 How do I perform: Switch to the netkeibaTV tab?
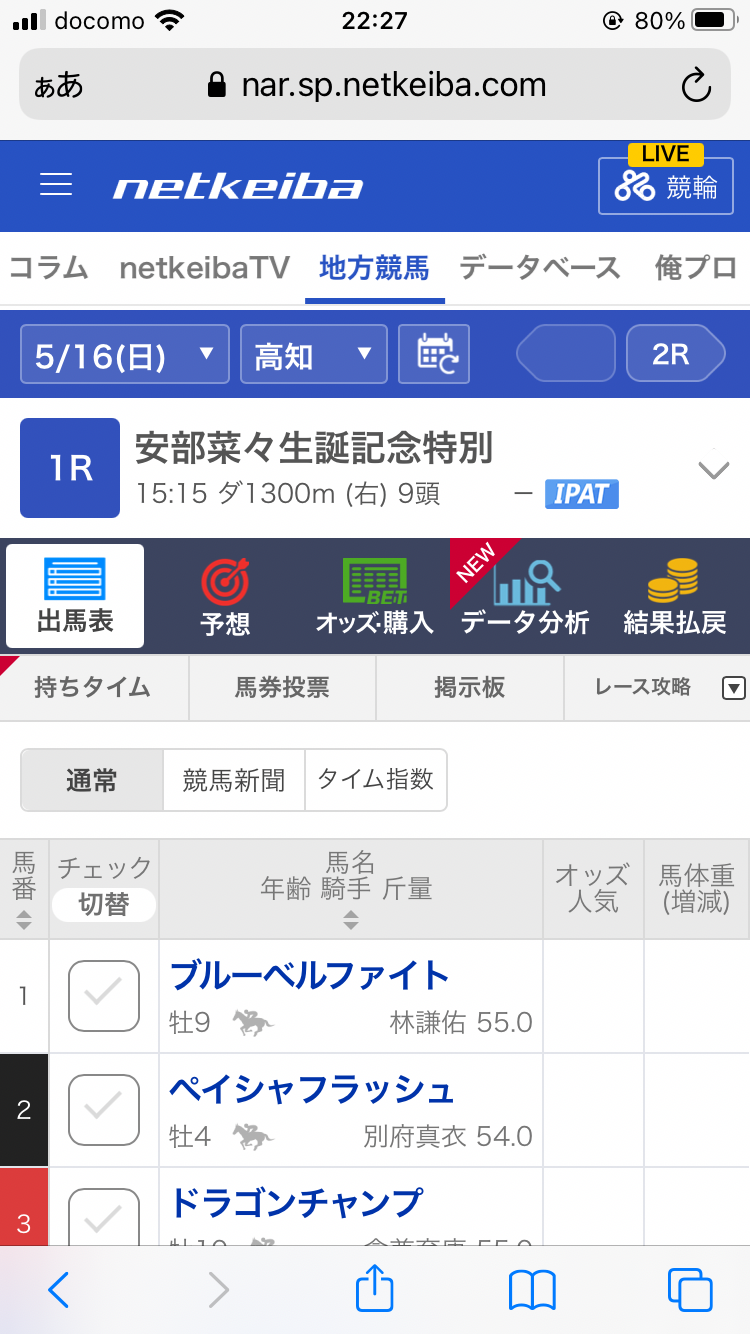pyautogui.click(x=204, y=268)
